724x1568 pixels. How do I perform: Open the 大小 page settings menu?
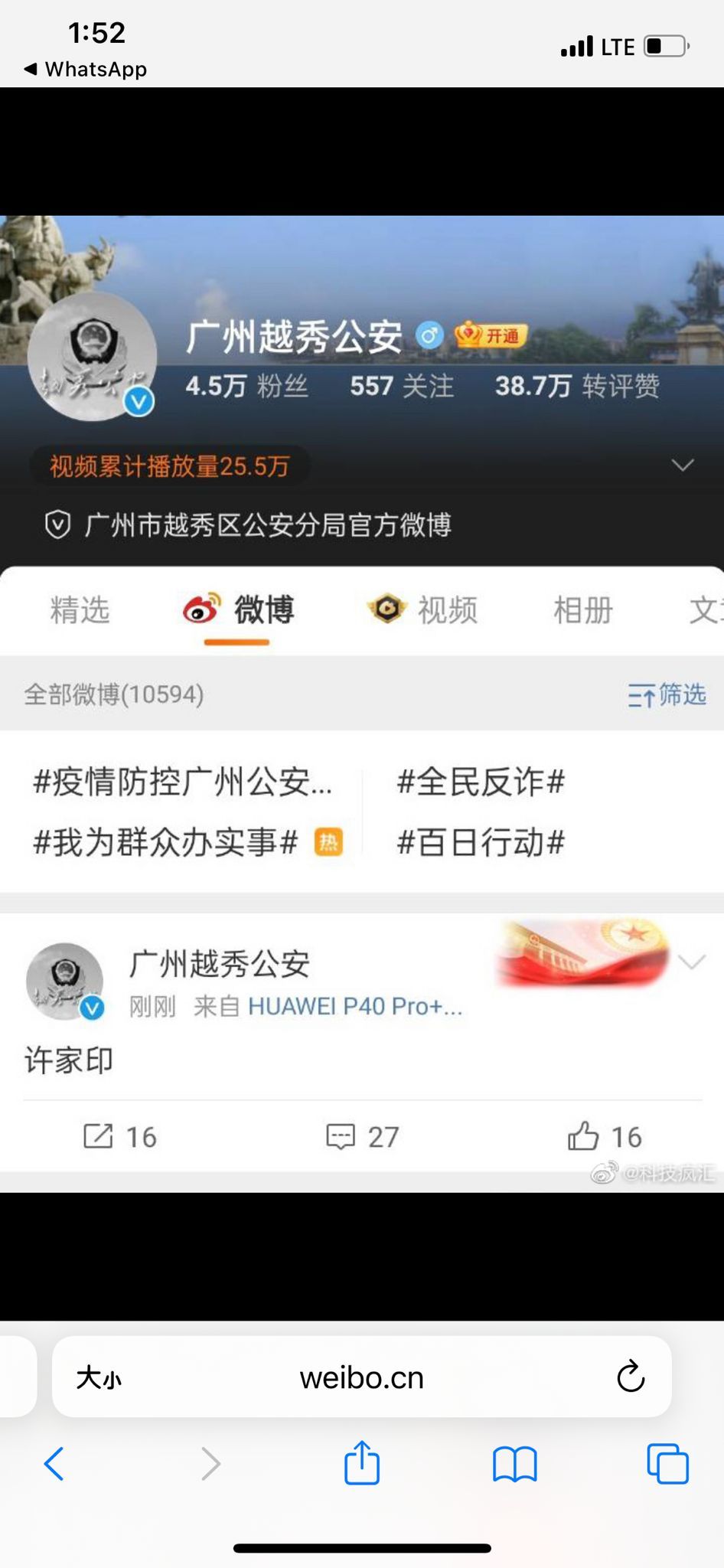point(99,1378)
